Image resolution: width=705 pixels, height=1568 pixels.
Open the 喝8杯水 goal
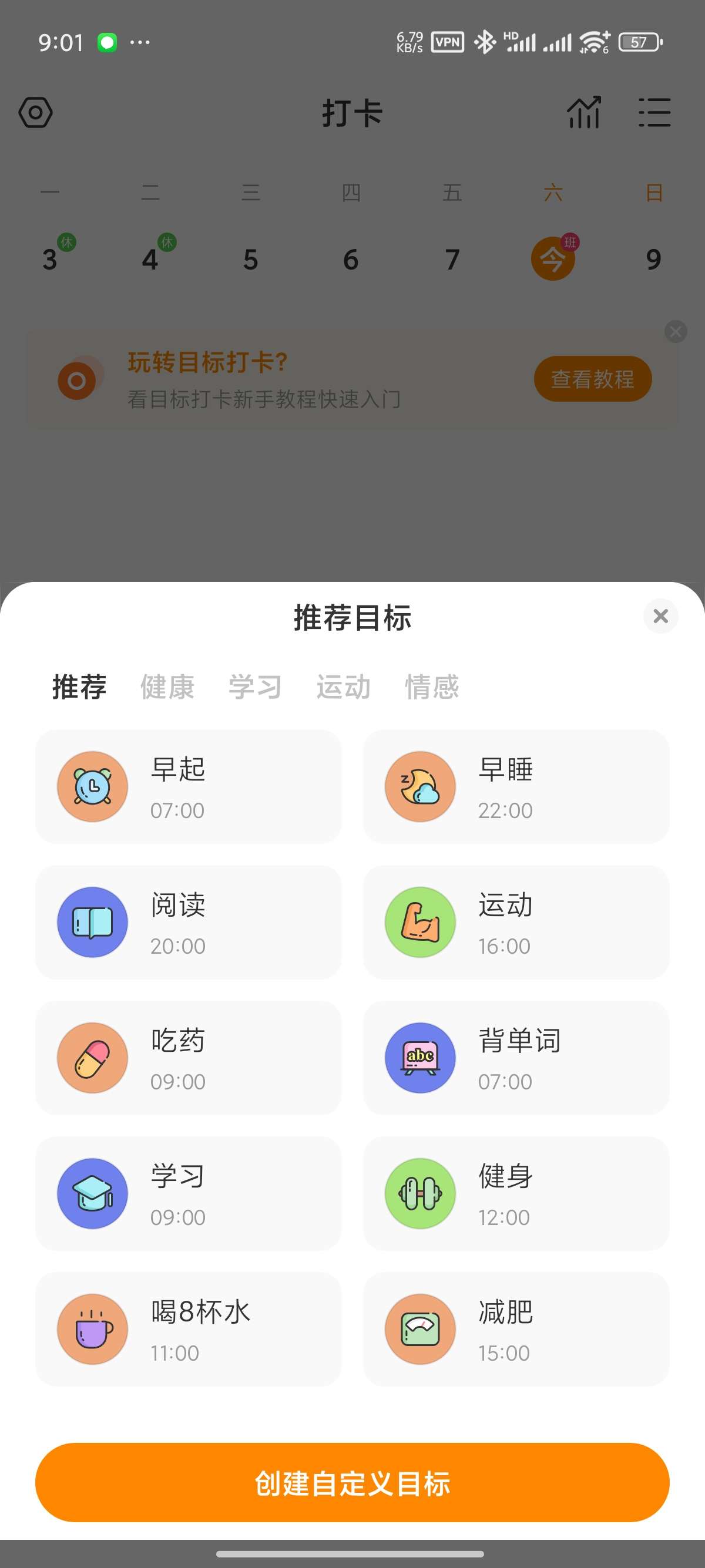(x=188, y=1330)
